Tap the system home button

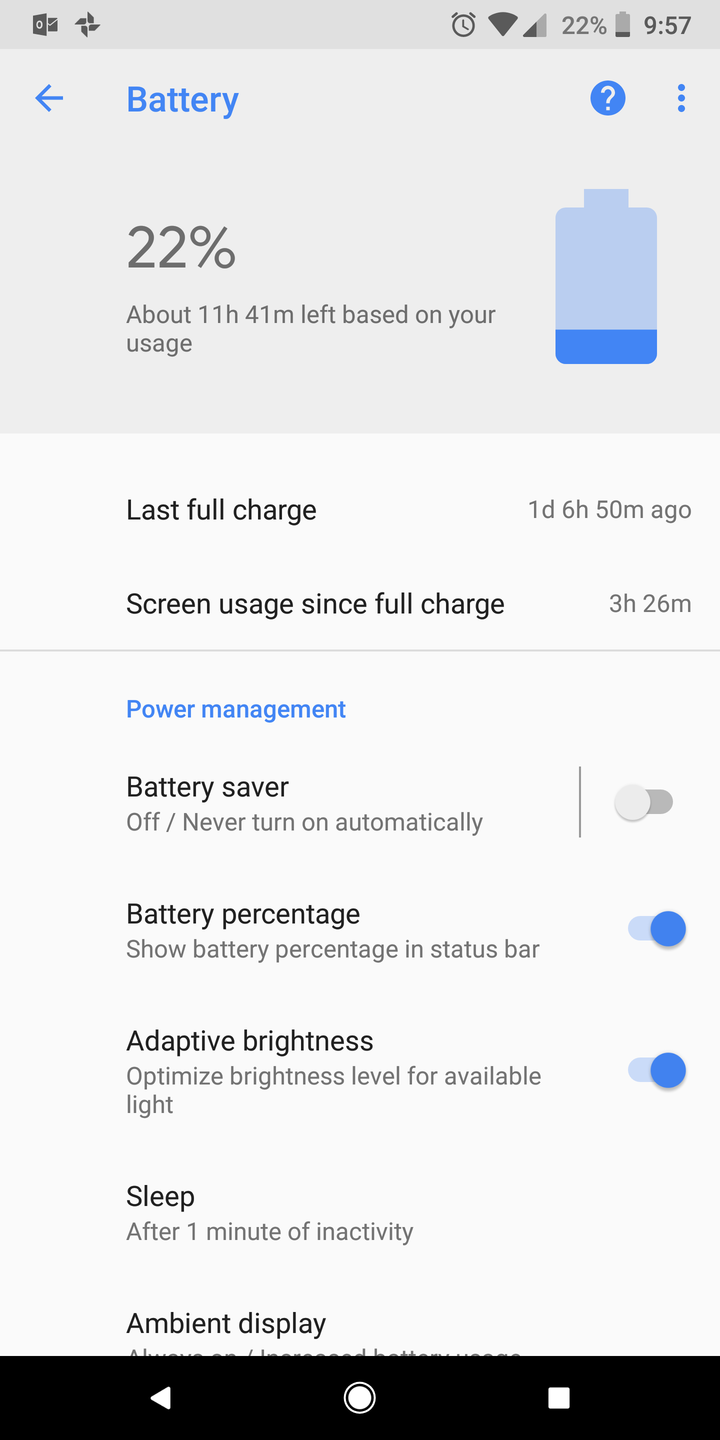[359, 1397]
